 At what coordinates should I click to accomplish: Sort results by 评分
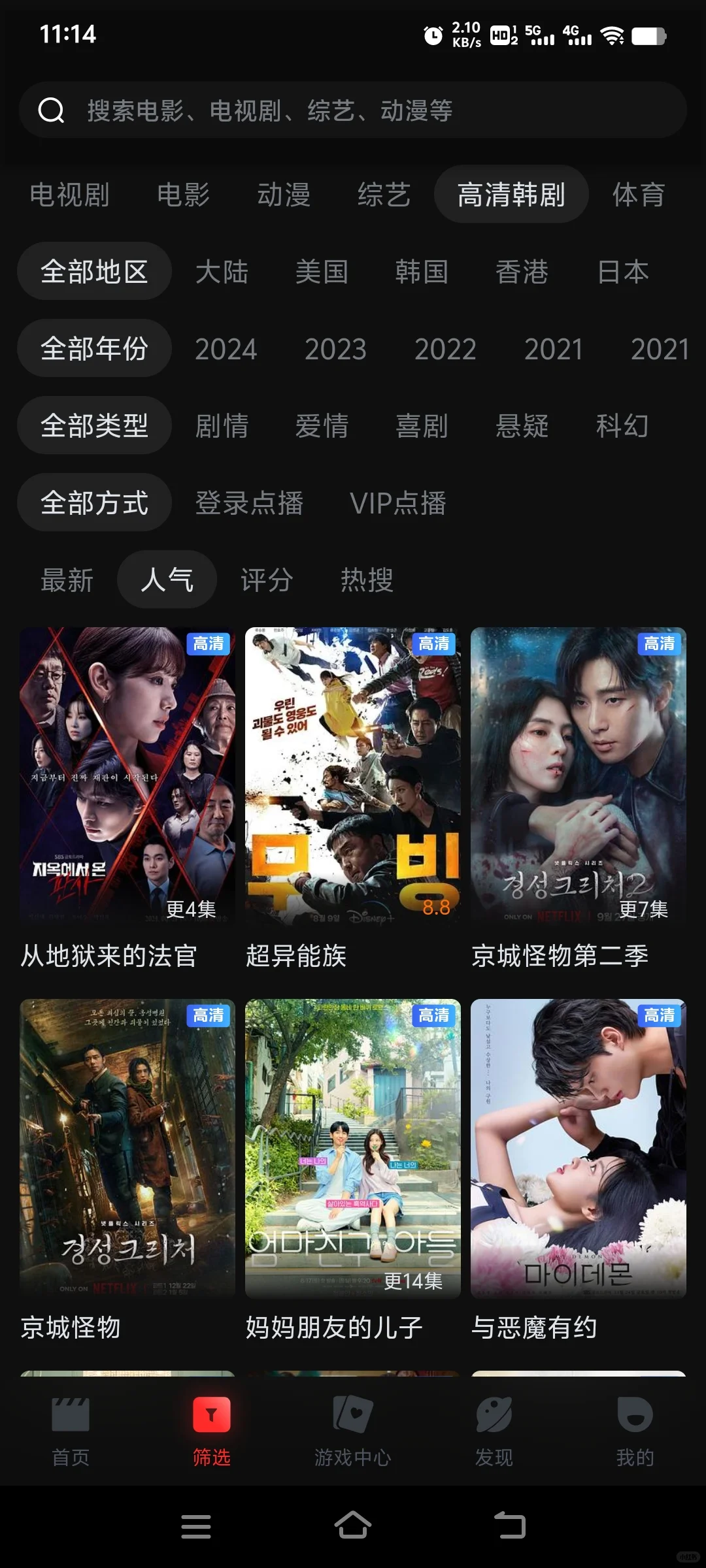267,580
